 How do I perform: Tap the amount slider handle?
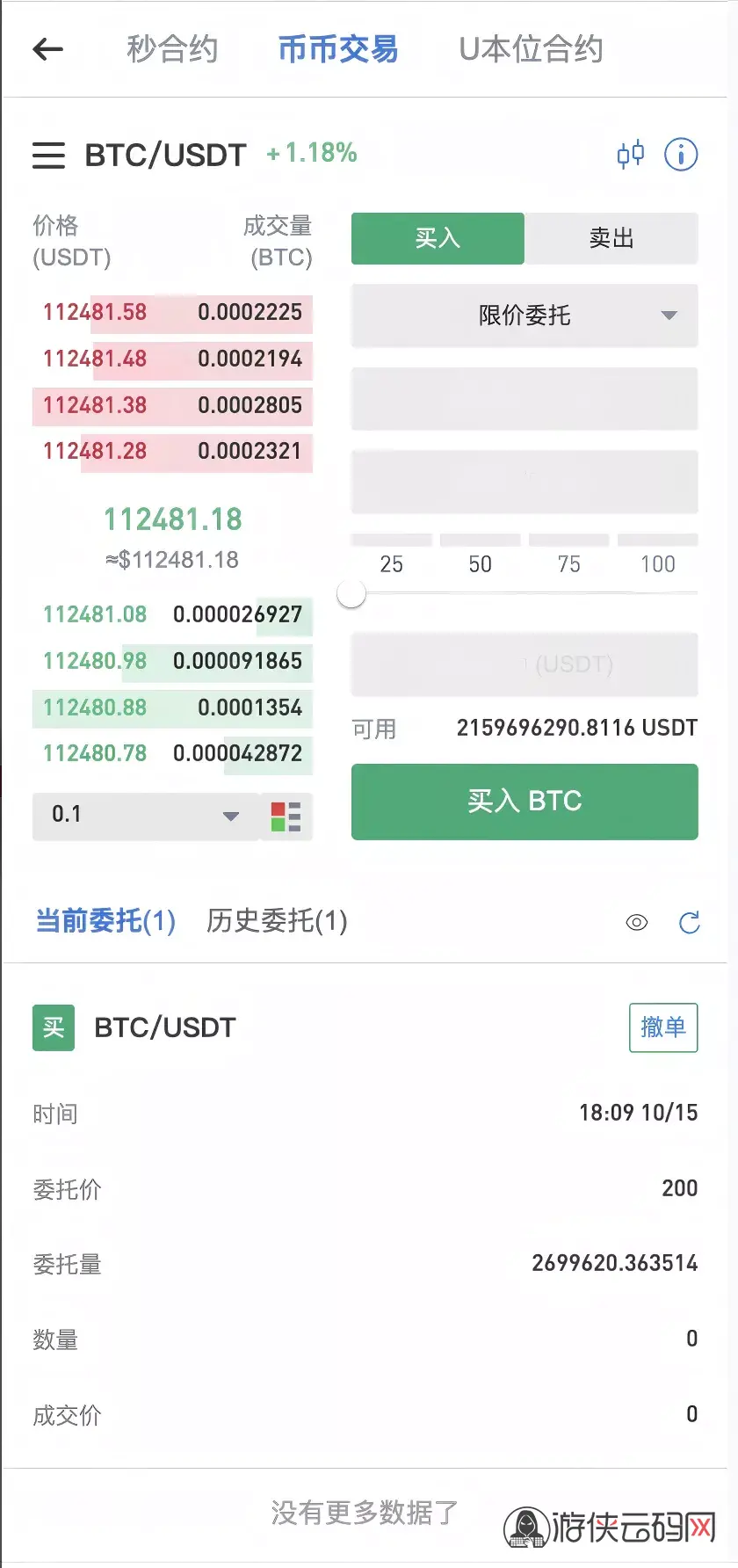[x=351, y=594]
